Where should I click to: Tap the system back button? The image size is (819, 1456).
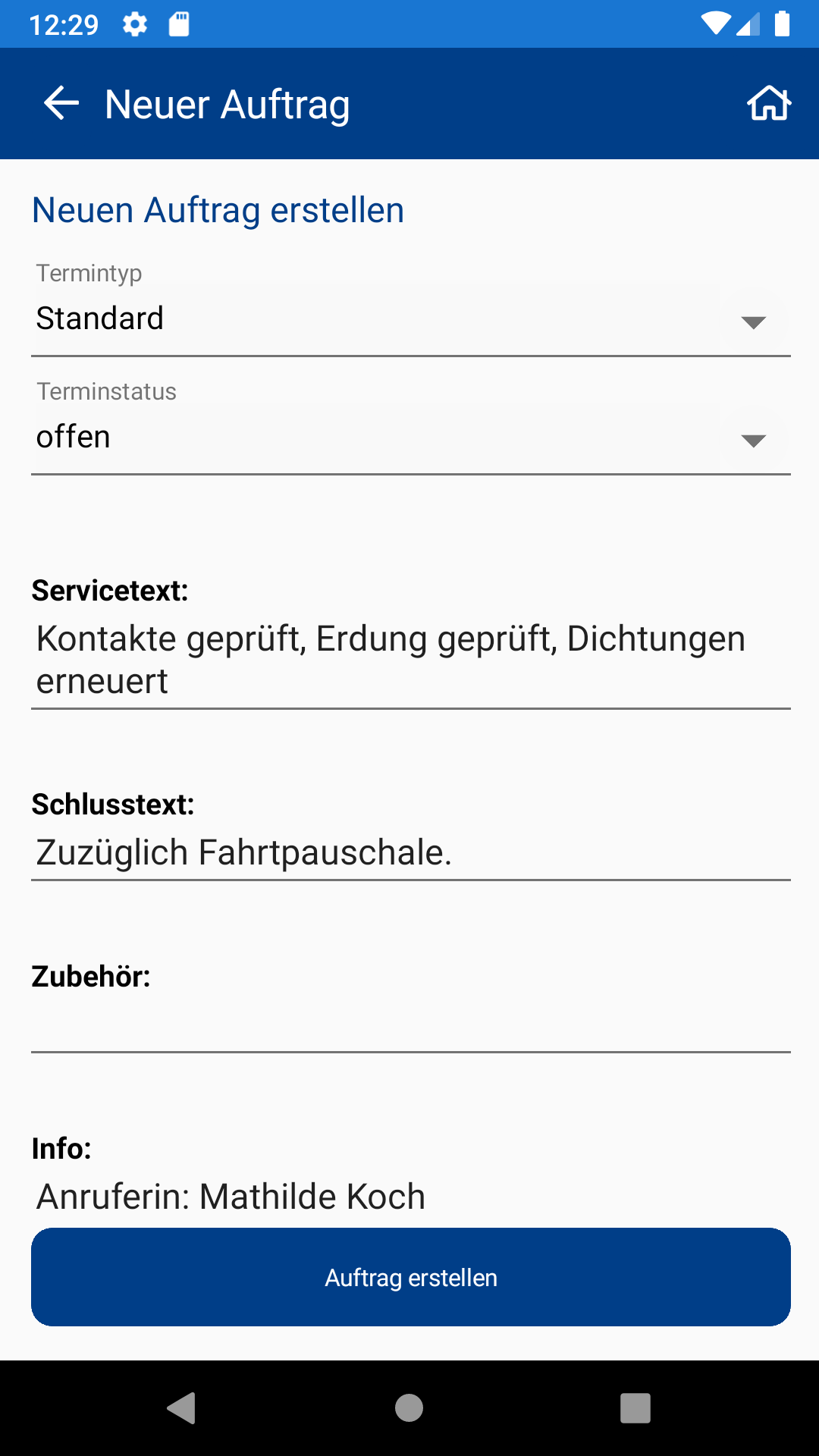coord(181,1408)
